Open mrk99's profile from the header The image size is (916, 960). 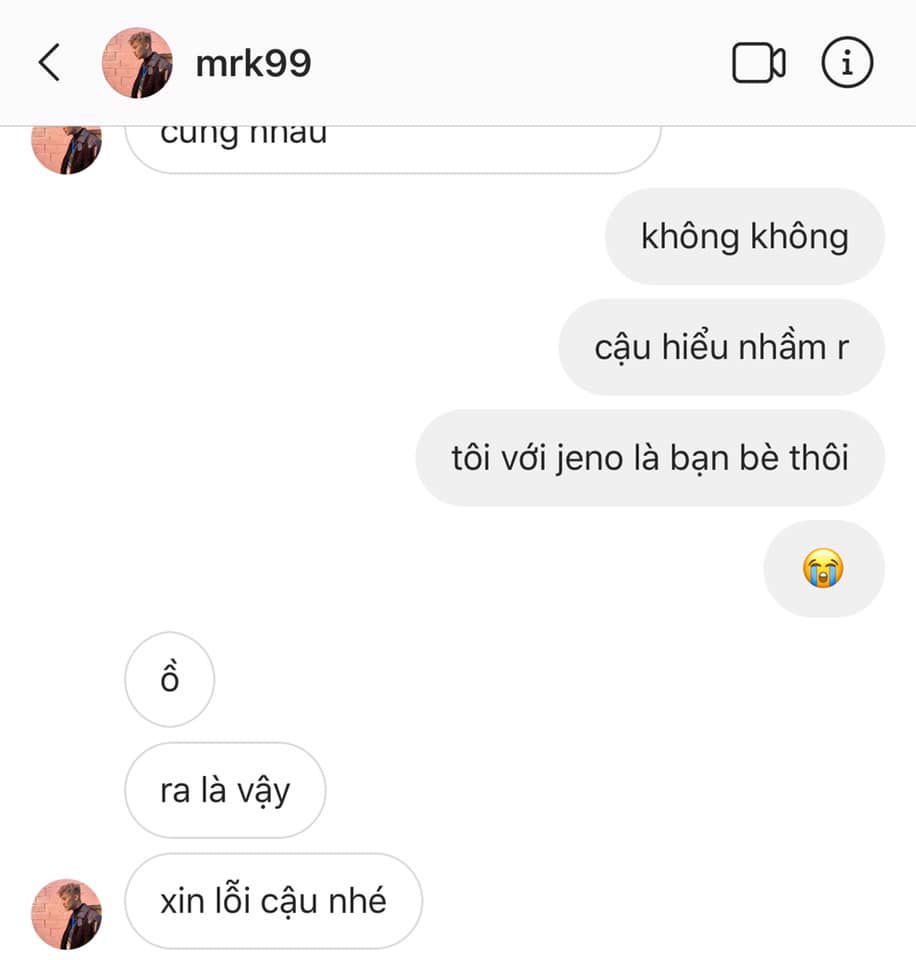253,63
